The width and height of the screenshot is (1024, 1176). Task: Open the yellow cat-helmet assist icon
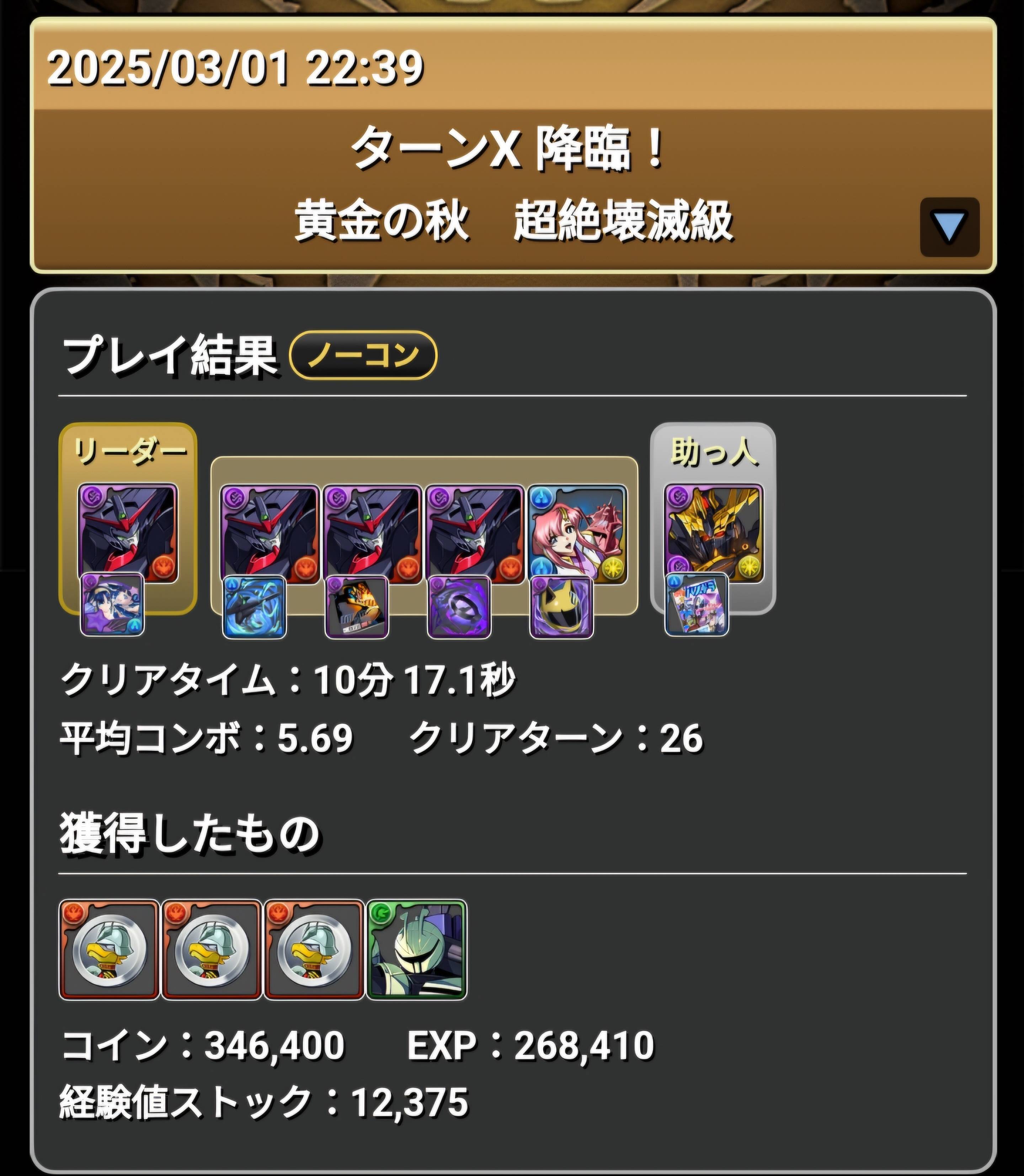(561, 606)
